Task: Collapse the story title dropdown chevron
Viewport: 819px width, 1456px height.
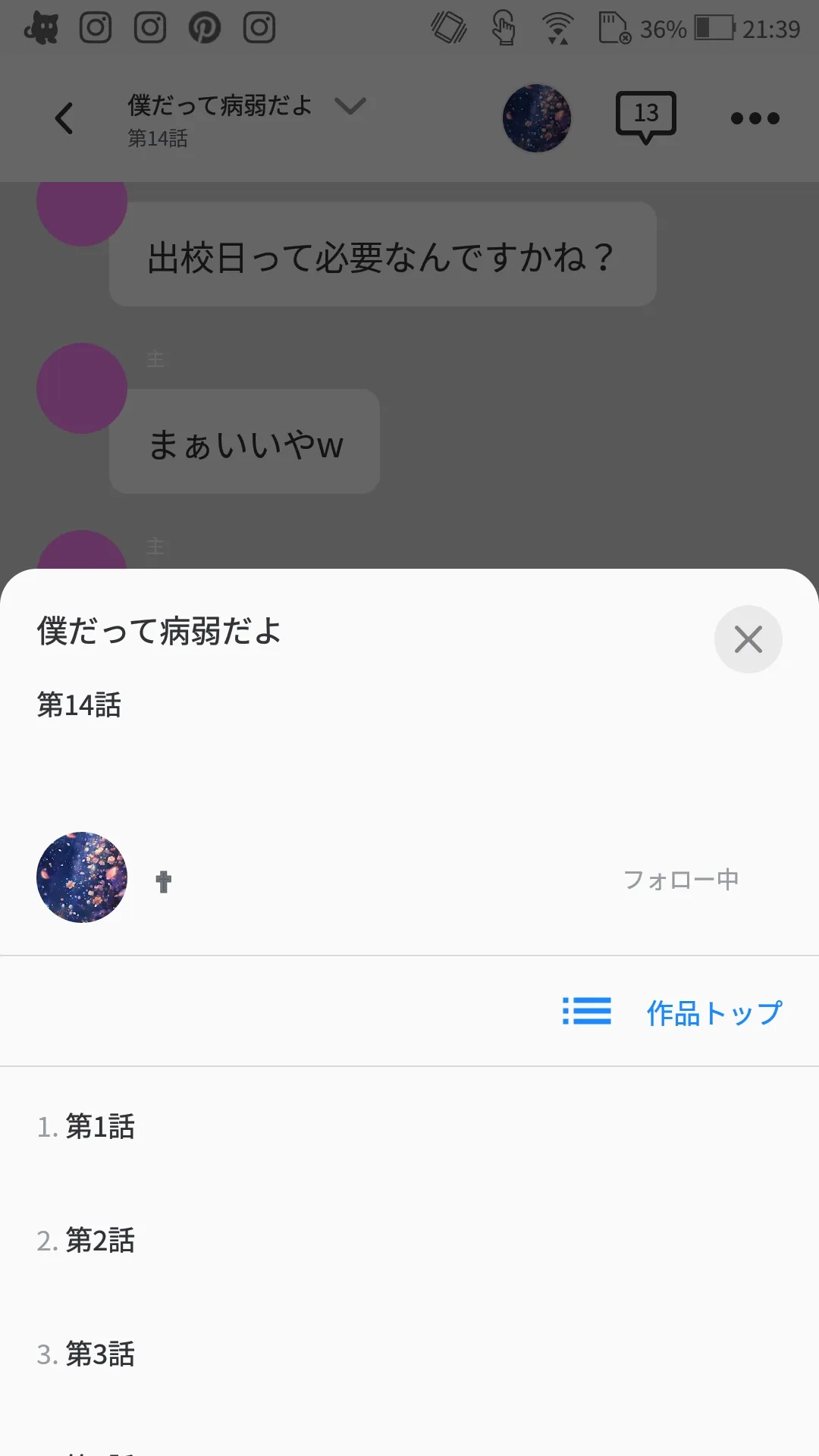Action: click(350, 106)
